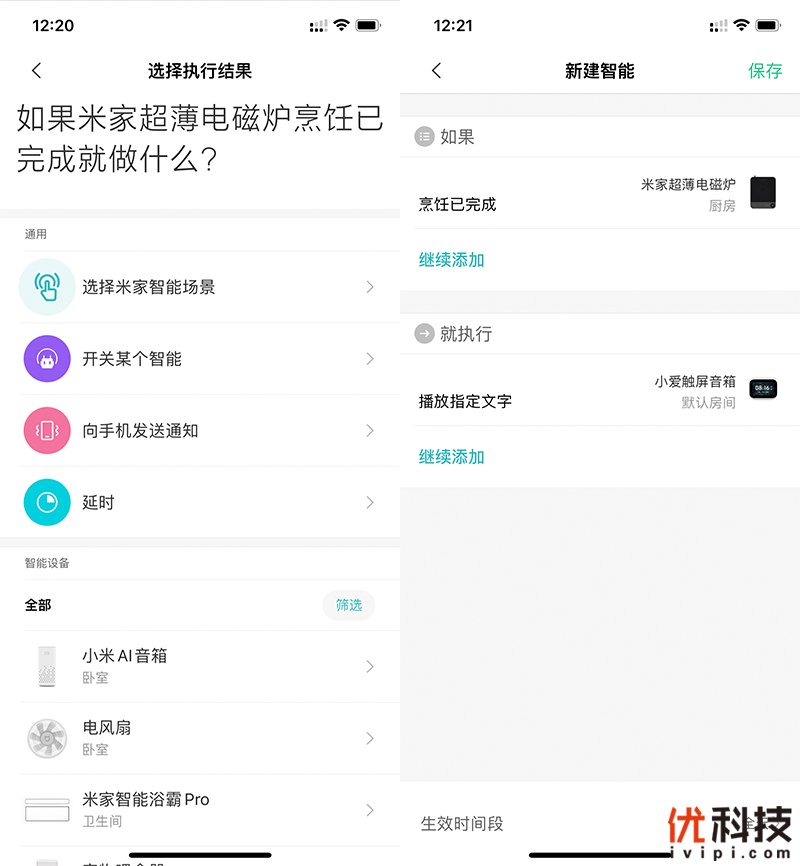Go back from the 新建智能 screen
The width and height of the screenshot is (800, 866).
click(x=436, y=71)
